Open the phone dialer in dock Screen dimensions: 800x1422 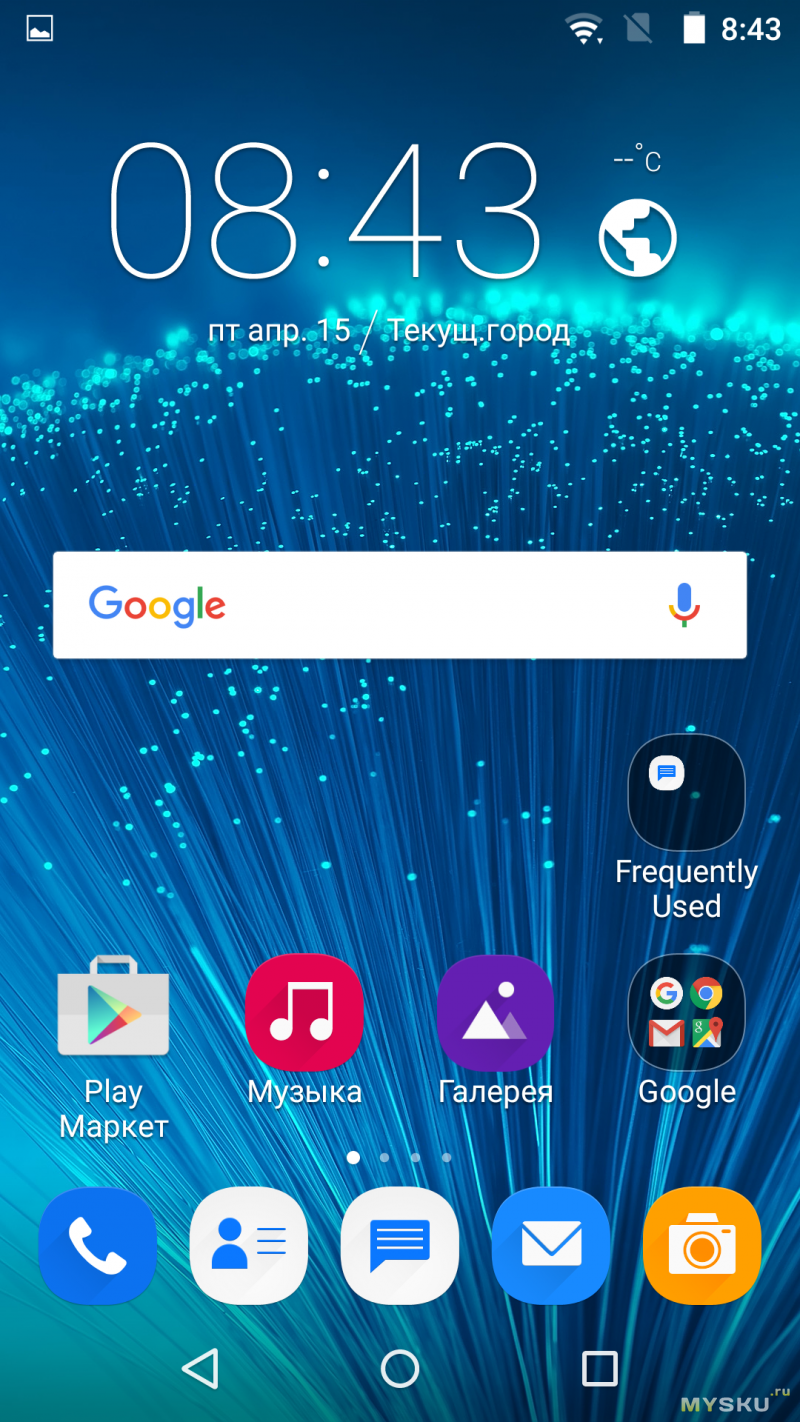97,1245
